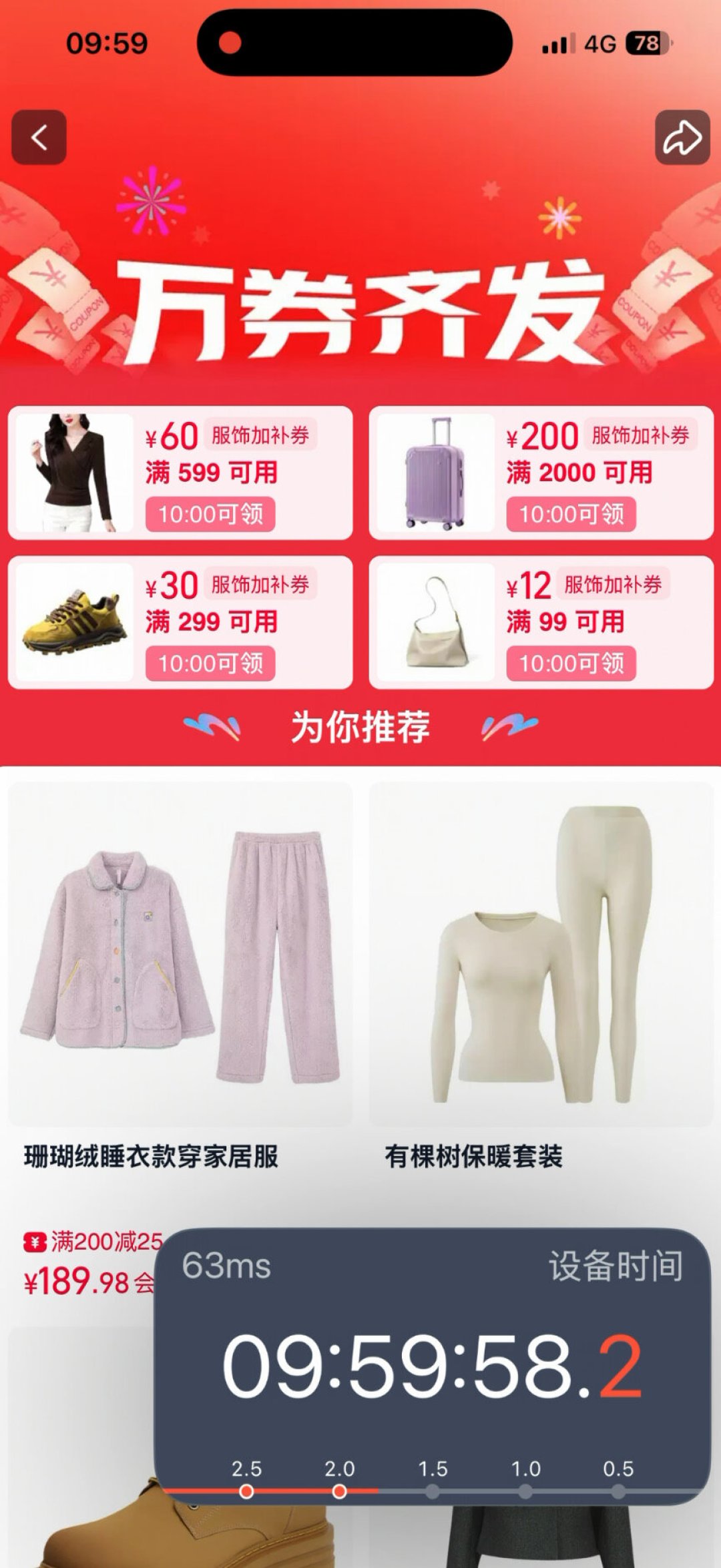Screen dimensions: 721x1568
Task: Claim the ¥12 coupon for orders over 99
Action: click(x=571, y=664)
